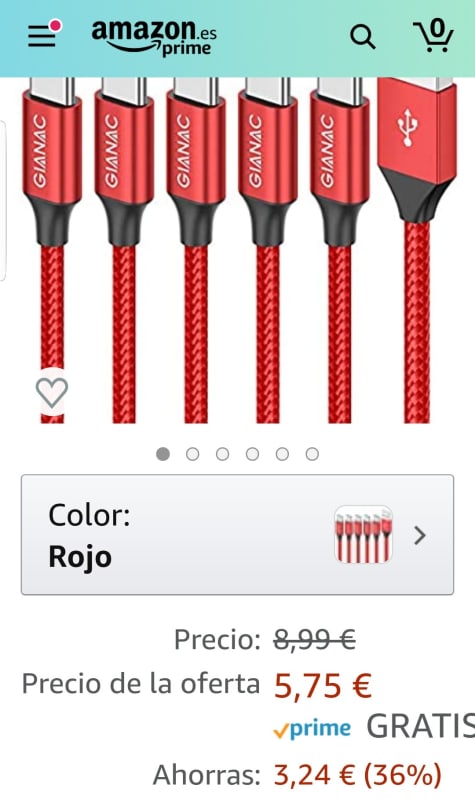Tap the Amazon.es prime logo
The height and width of the screenshot is (803, 475).
[154, 37]
